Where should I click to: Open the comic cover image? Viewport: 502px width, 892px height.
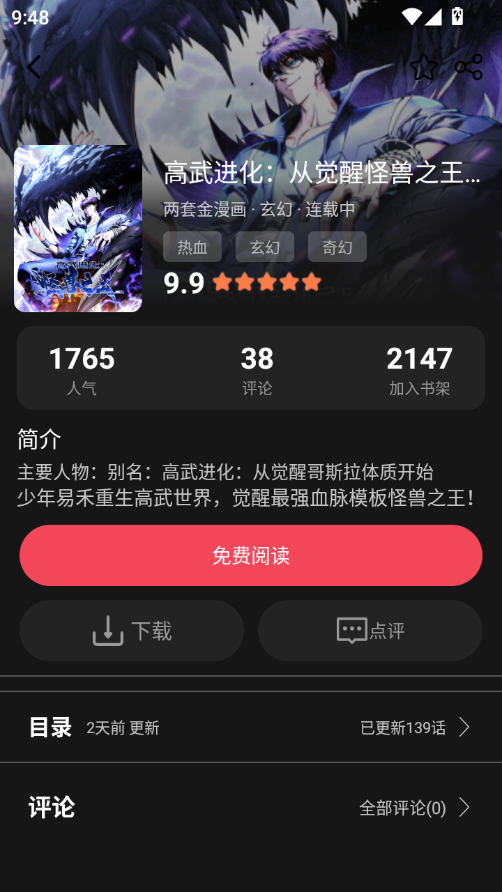tap(78, 229)
